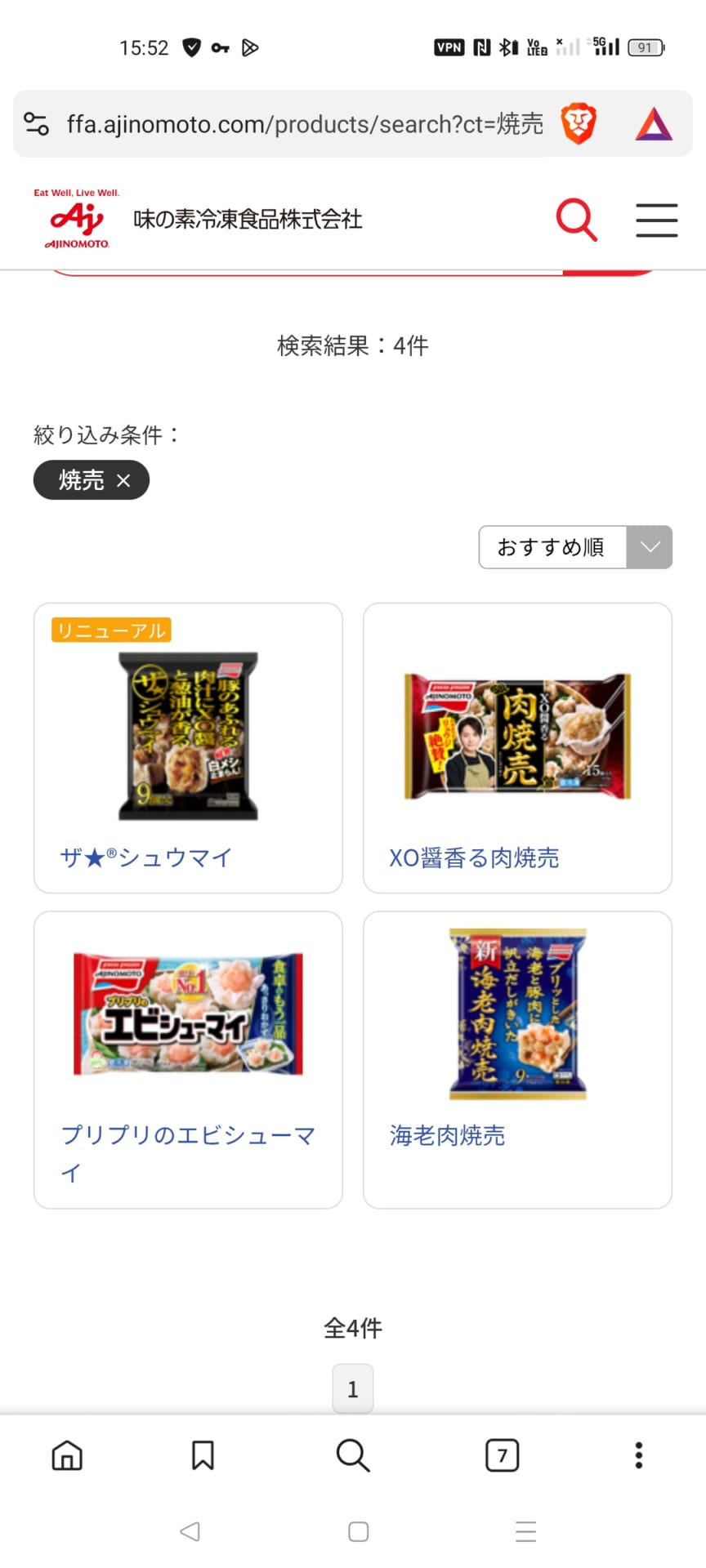Visit the Ajinomoto logo home link
This screenshot has width=706, height=1568.
click(x=77, y=219)
